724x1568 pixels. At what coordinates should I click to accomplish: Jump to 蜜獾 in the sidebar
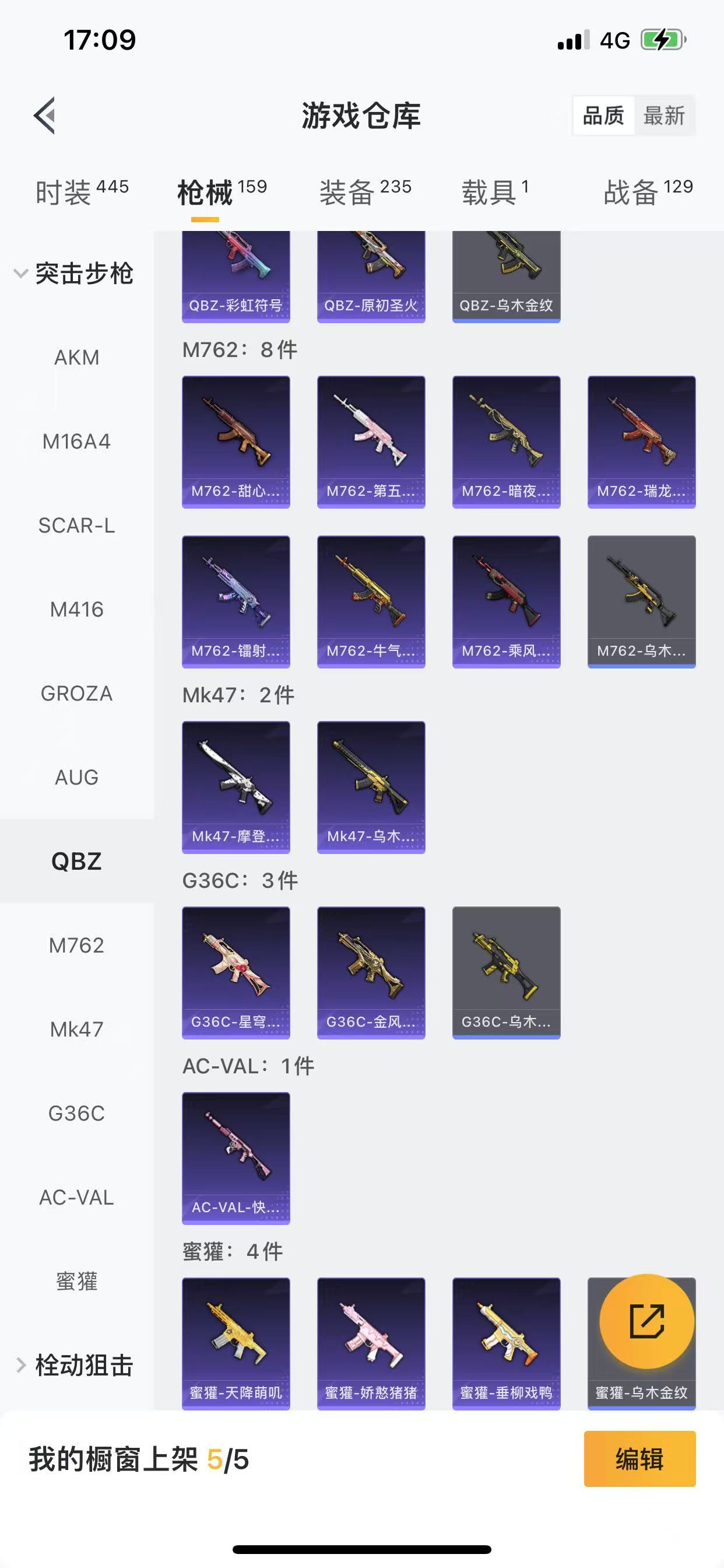click(x=77, y=1282)
